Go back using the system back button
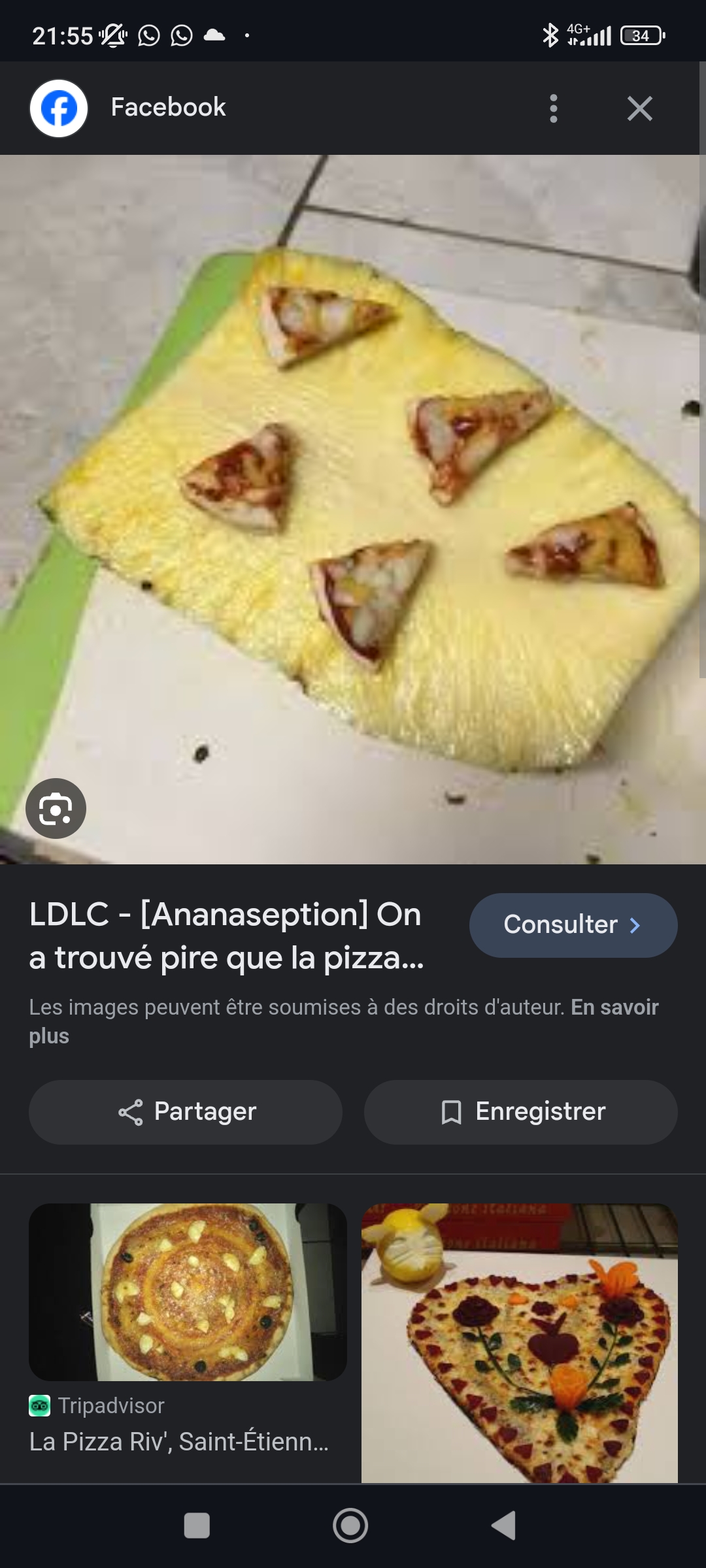This screenshot has height=1568, width=706. (503, 1526)
